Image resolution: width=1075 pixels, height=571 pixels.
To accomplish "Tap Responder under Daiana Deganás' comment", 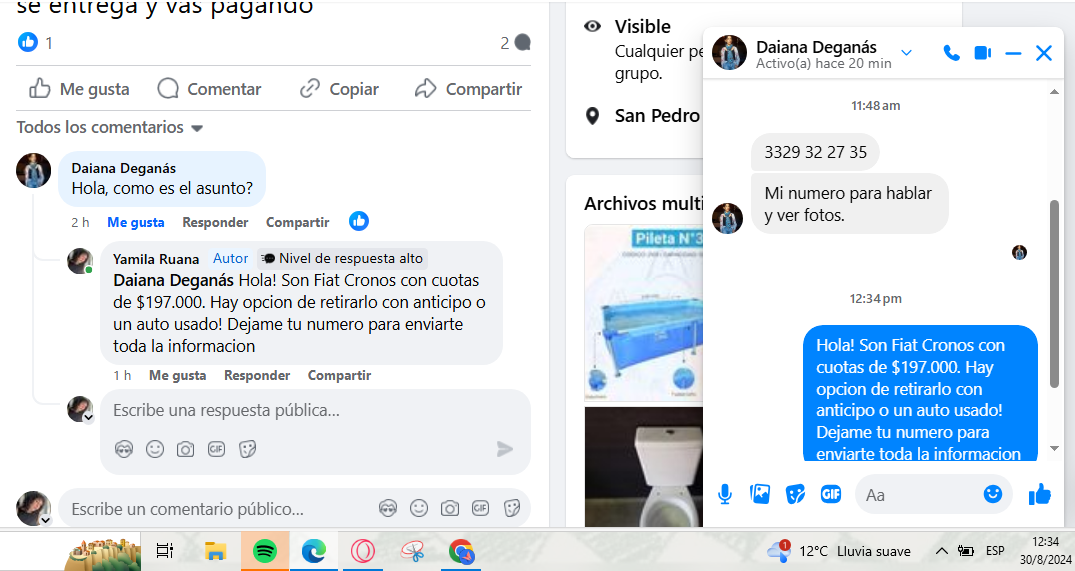I will (215, 222).
